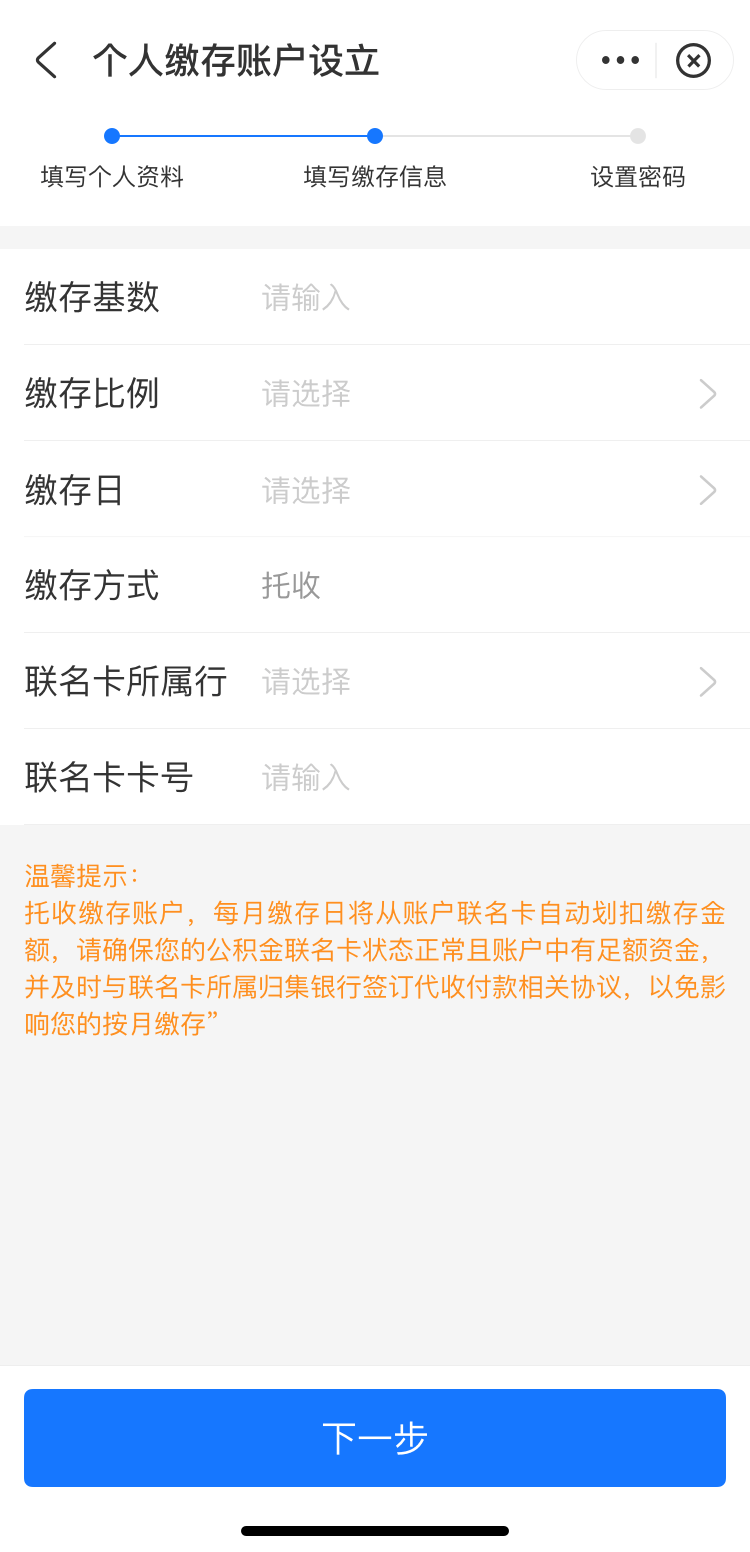Select the 设置密码 progress step
The image size is (750, 1552).
point(638,177)
